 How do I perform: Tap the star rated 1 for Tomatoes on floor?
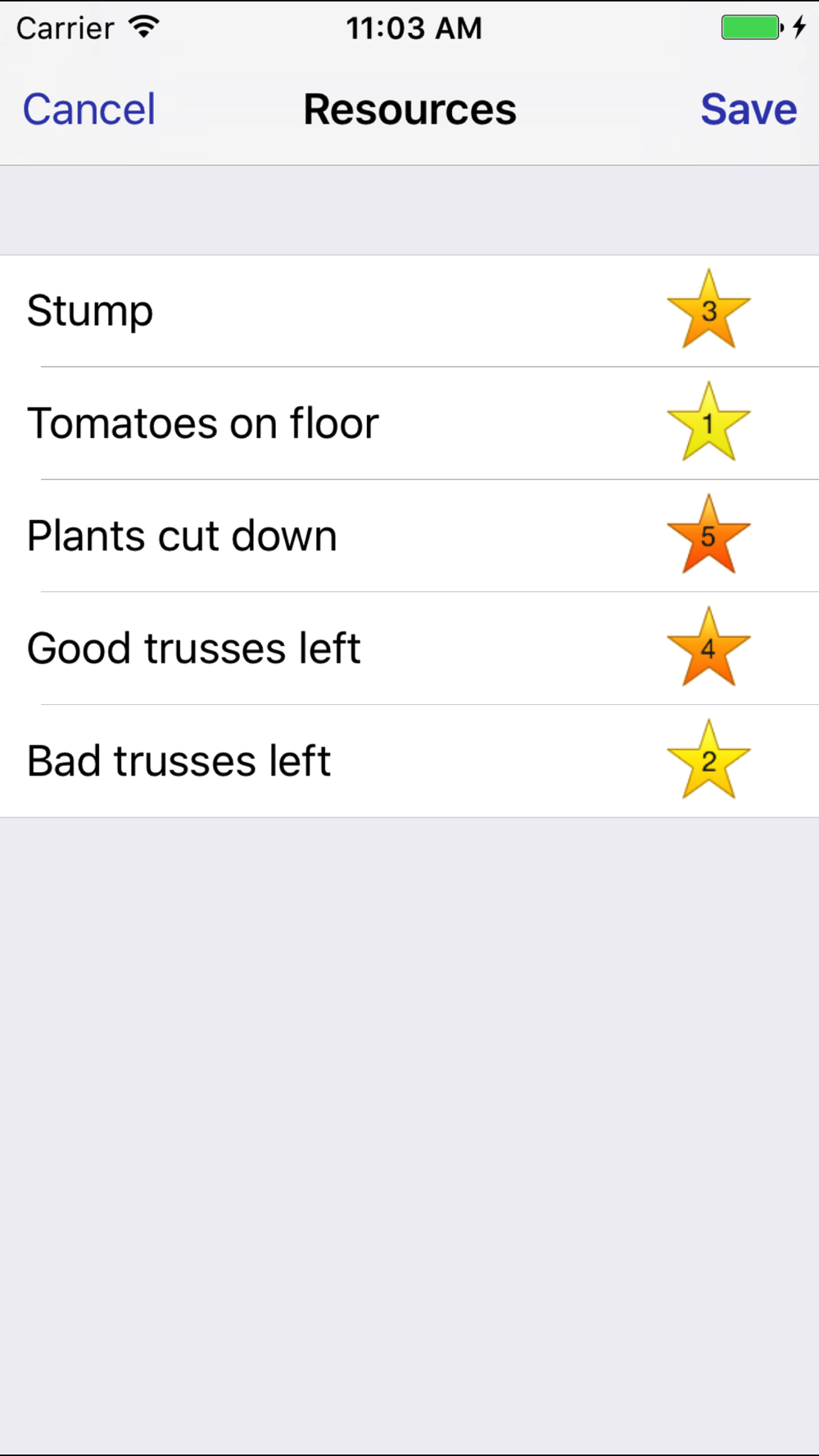(x=708, y=422)
